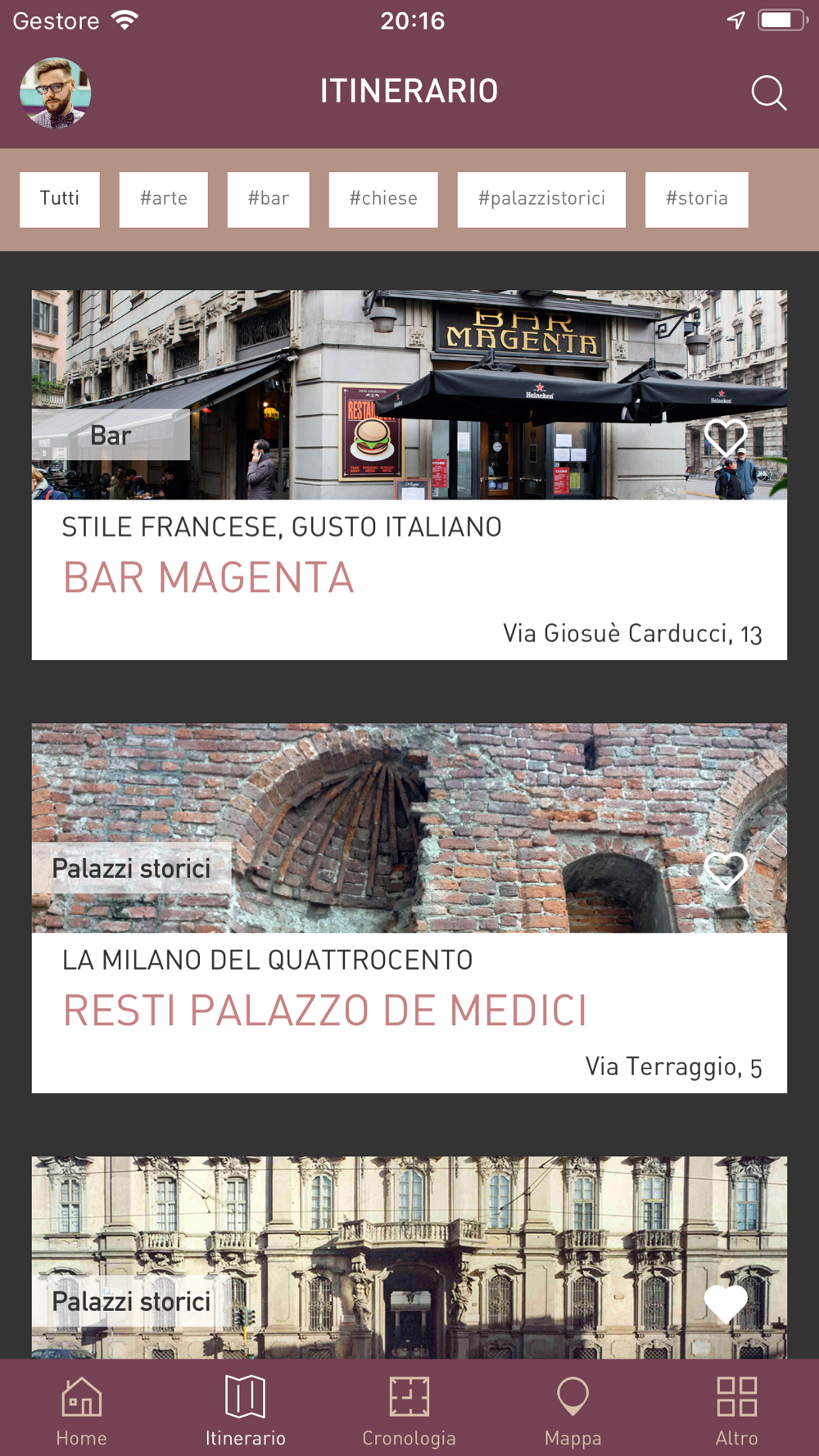Filter by #chiese
The image size is (819, 1456).
[383, 199]
